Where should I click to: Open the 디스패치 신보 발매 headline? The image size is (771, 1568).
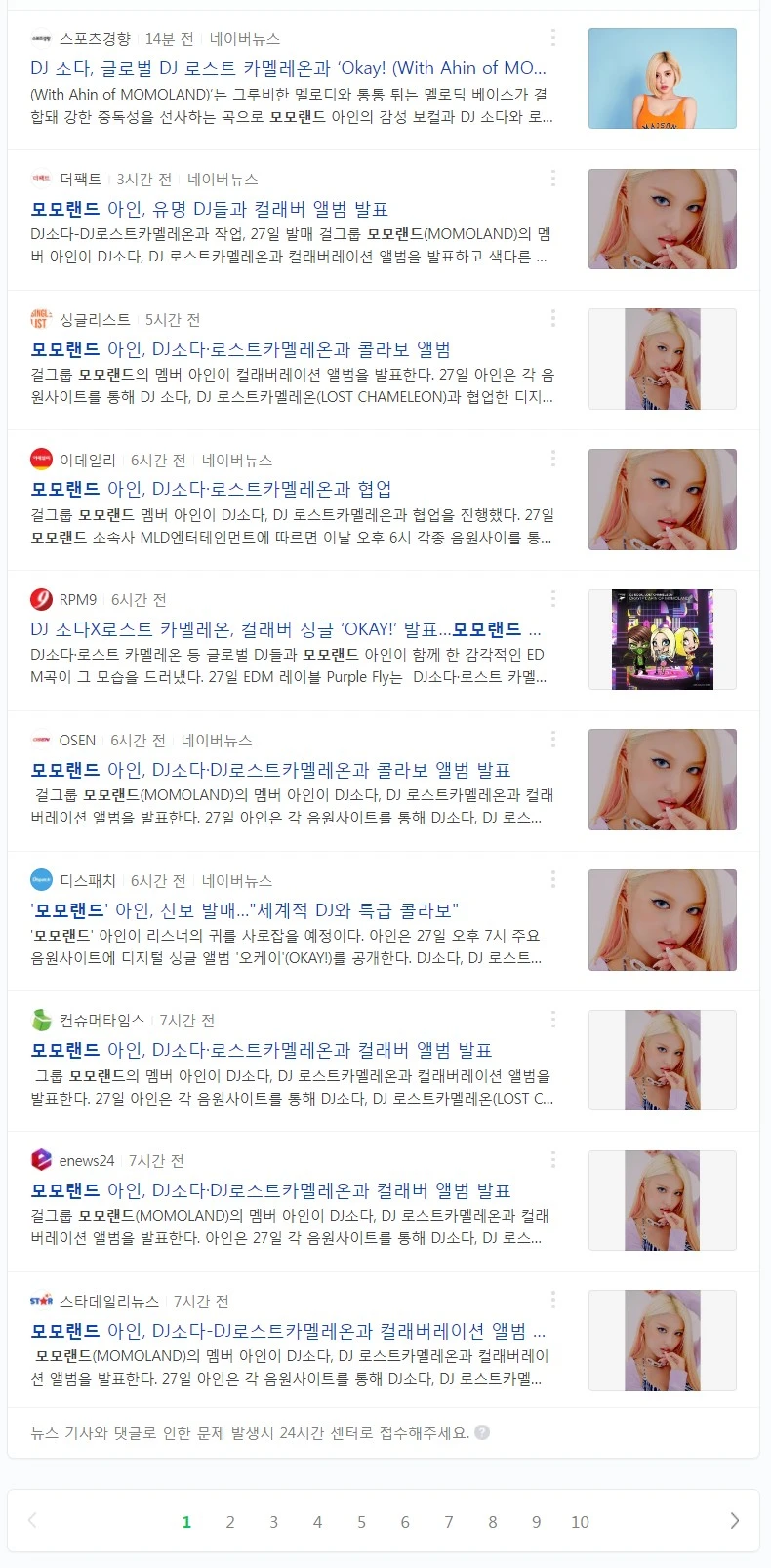coord(245,910)
